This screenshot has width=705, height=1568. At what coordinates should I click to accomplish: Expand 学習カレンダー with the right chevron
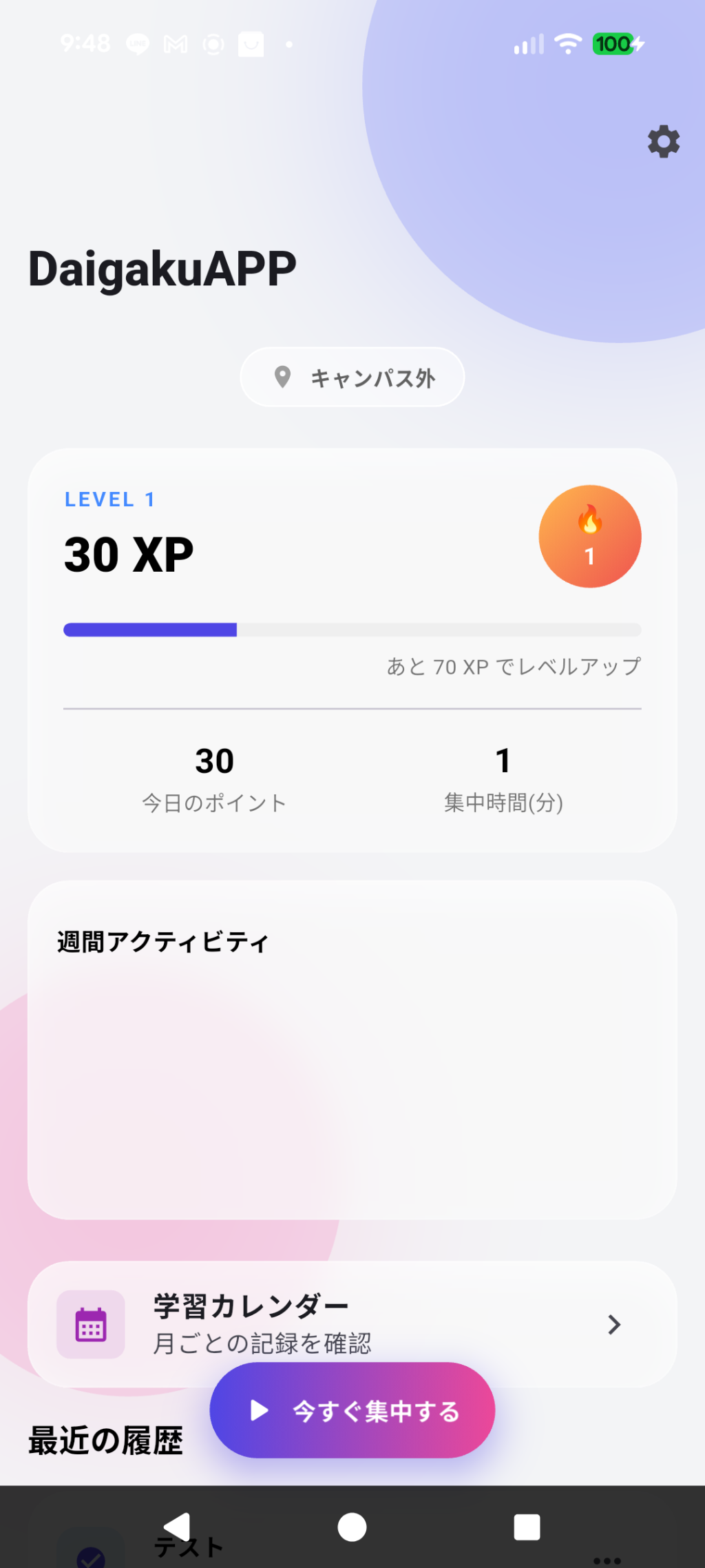(x=613, y=1324)
